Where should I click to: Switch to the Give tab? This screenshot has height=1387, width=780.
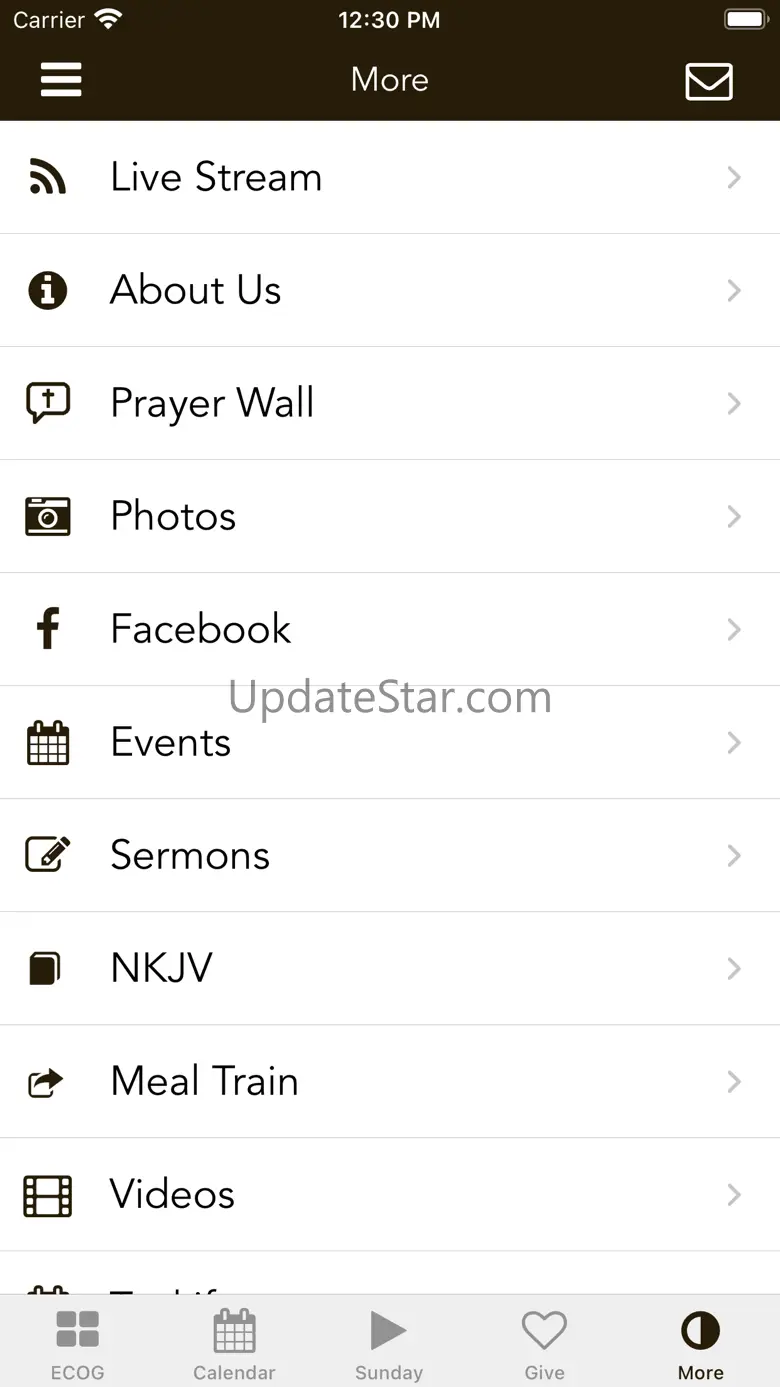544,1343
